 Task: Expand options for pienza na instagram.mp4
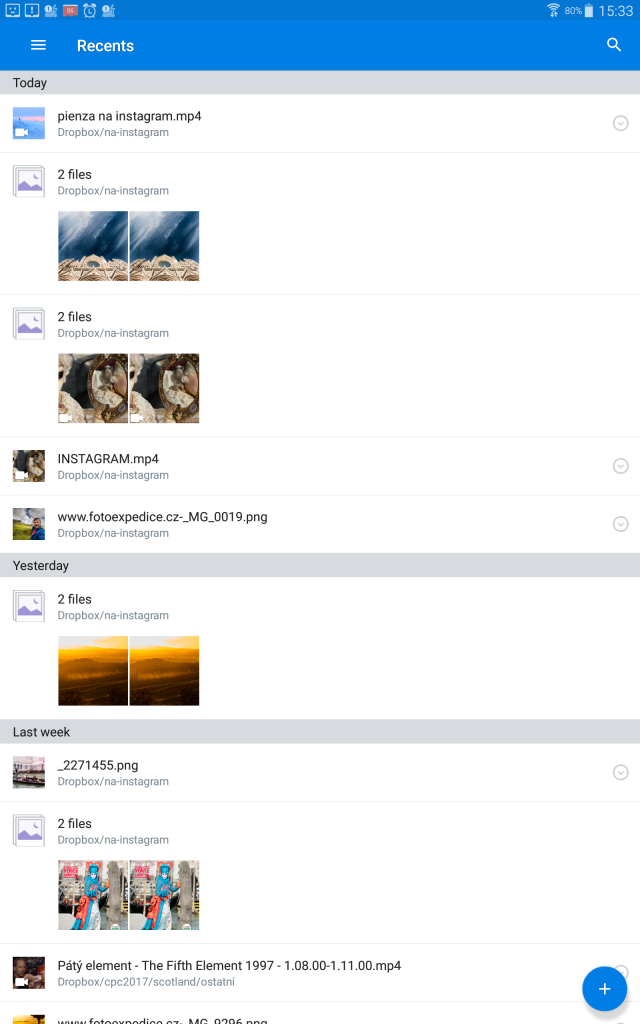[620, 123]
